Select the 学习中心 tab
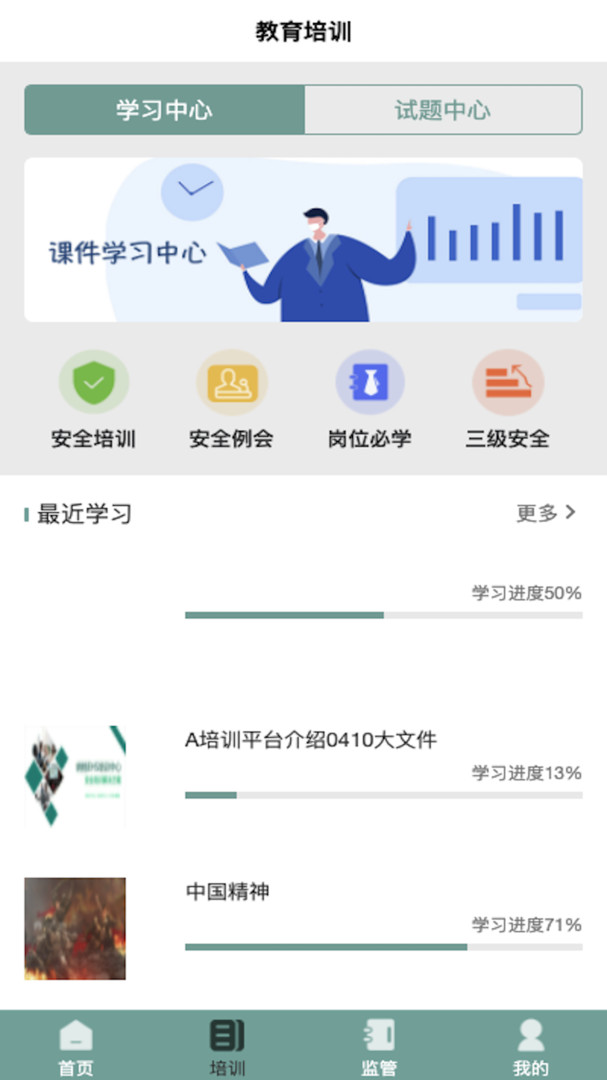607x1080 pixels. (x=164, y=110)
